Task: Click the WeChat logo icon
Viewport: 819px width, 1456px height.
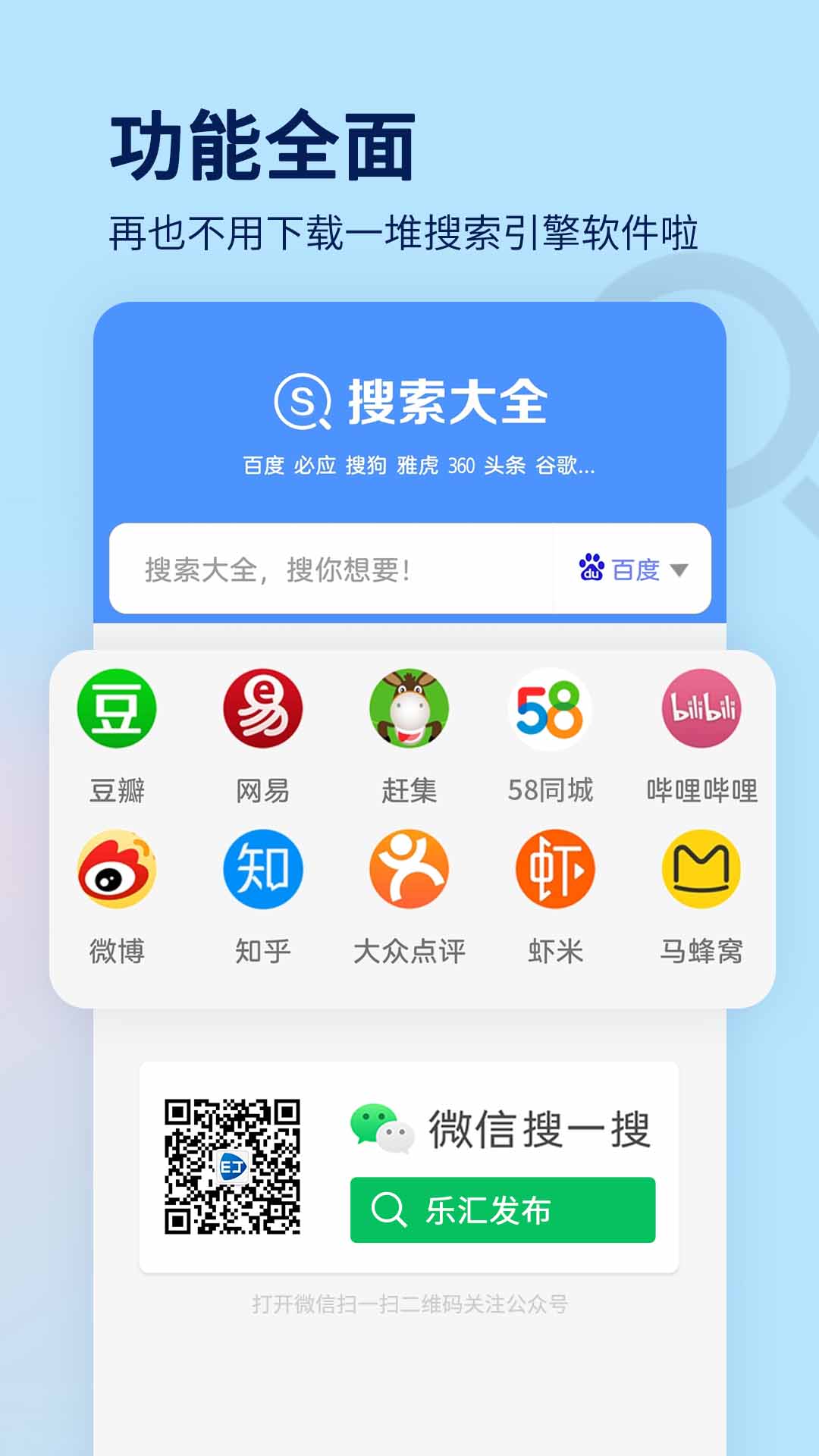Action: pos(381,1130)
